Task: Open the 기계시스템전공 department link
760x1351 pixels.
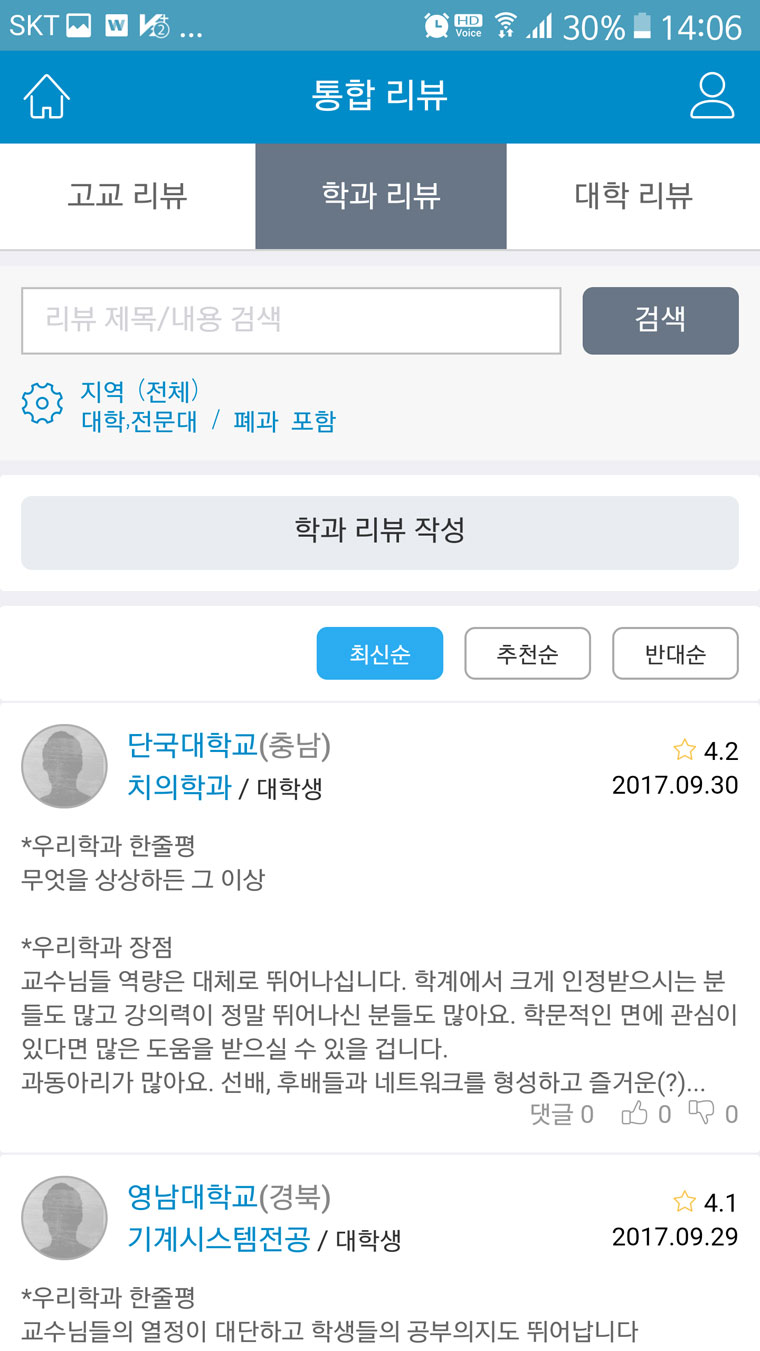Action: click(218, 1240)
